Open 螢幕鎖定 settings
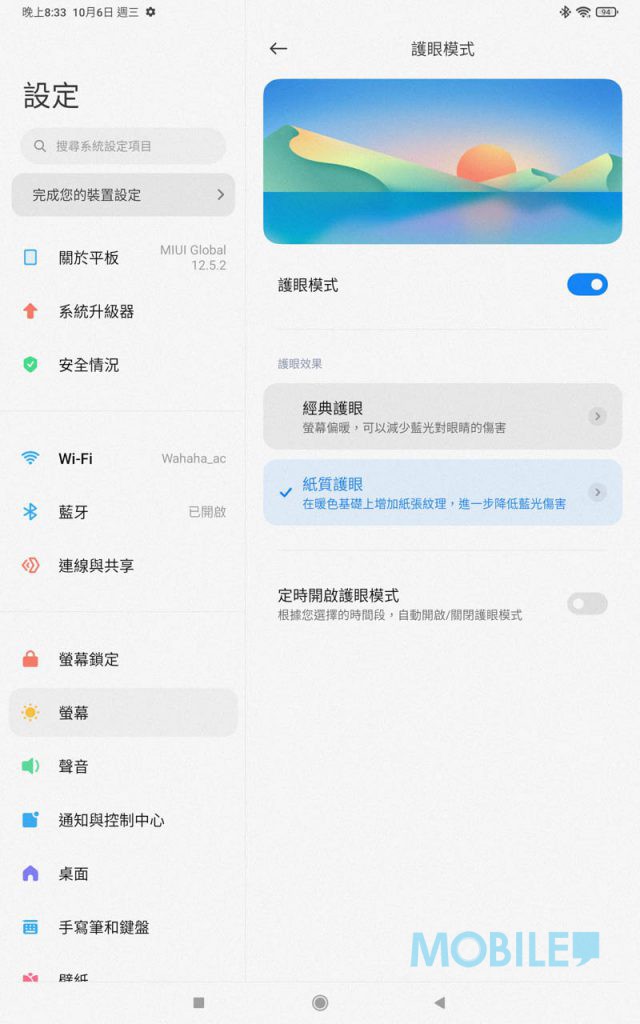The height and width of the screenshot is (1024, 640). [123, 659]
